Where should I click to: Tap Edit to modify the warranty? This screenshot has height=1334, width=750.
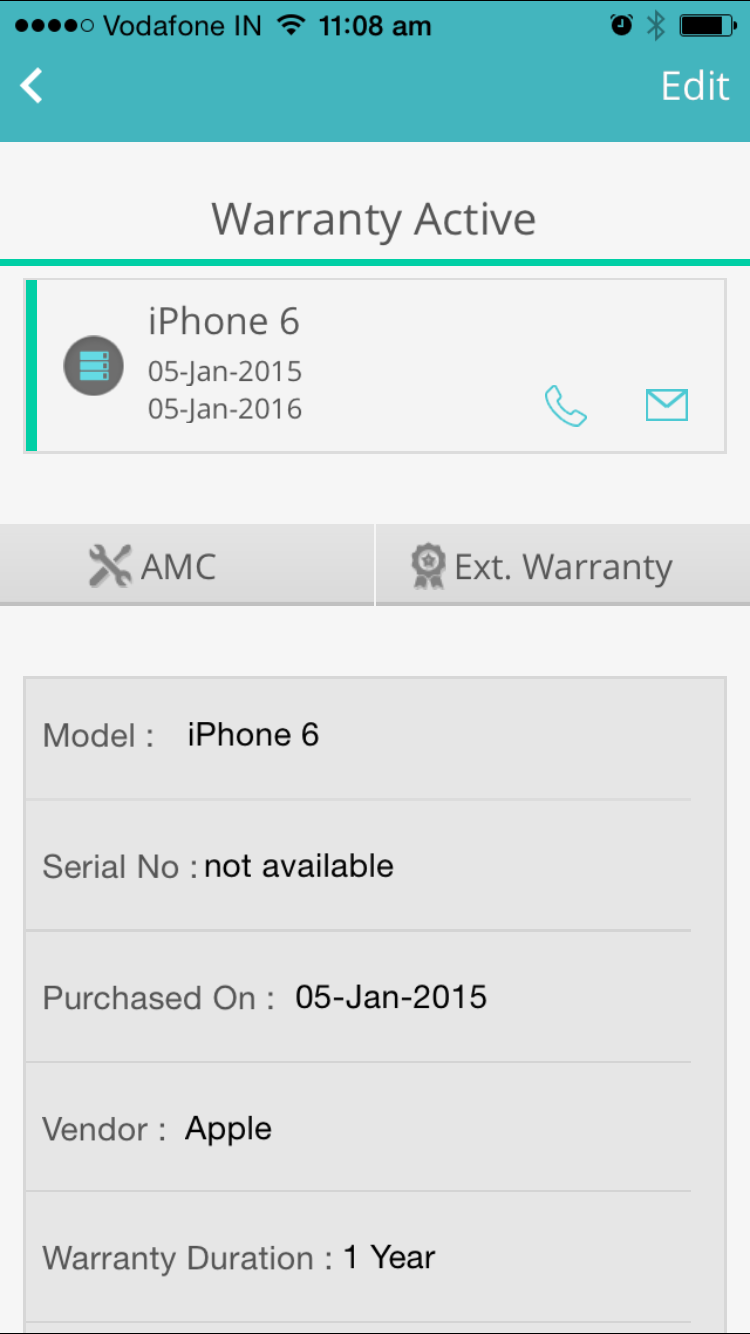pyautogui.click(x=695, y=86)
